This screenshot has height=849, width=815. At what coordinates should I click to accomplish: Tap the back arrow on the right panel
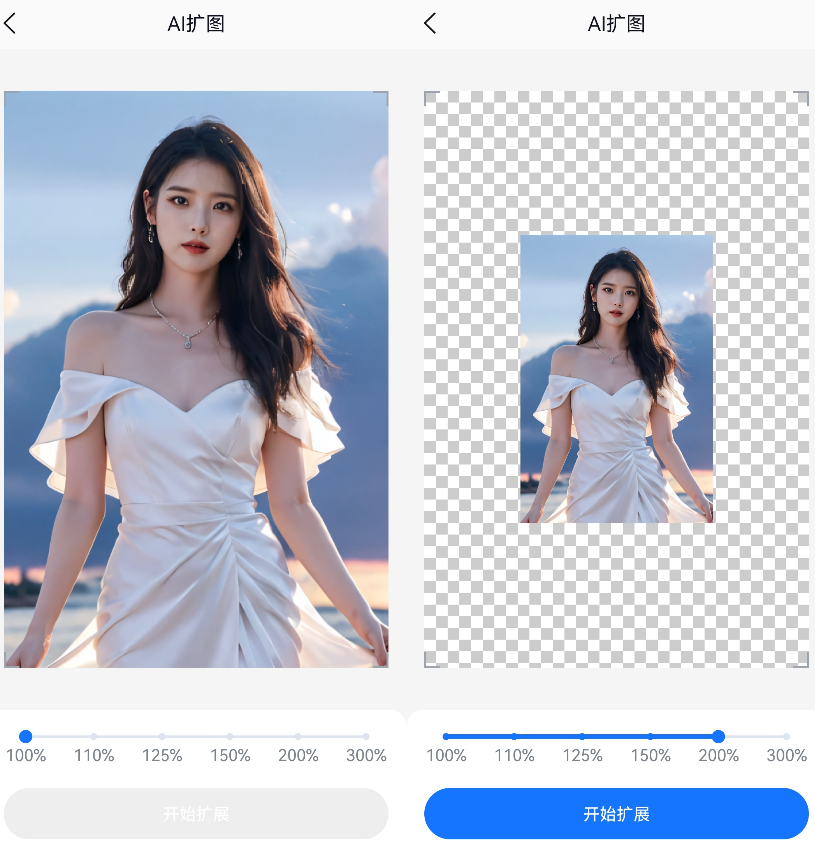tap(430, 23)
